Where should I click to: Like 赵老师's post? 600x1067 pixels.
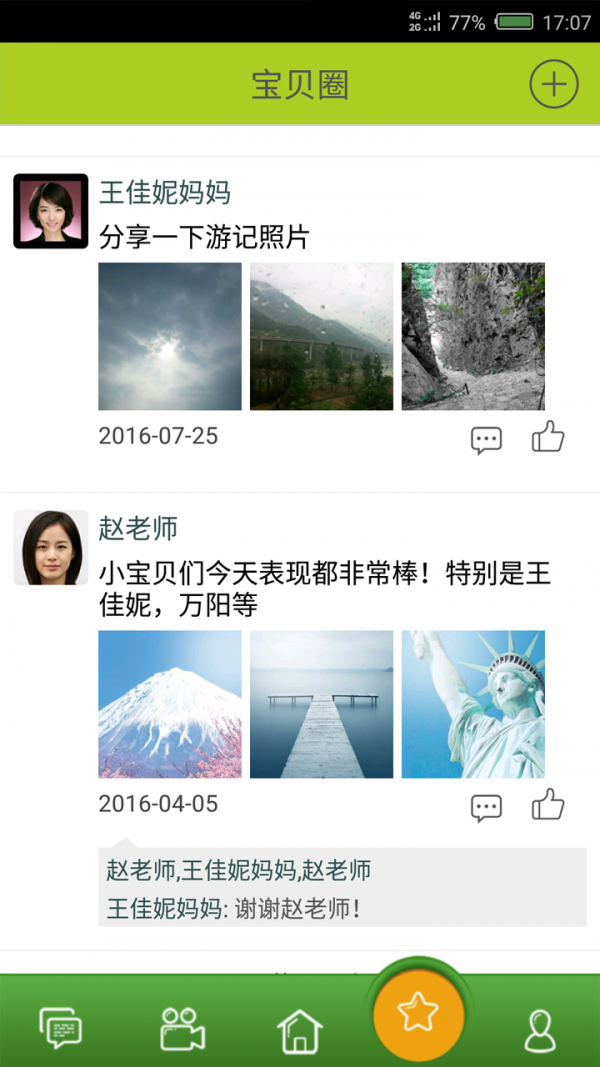click(x=548, y=805)
